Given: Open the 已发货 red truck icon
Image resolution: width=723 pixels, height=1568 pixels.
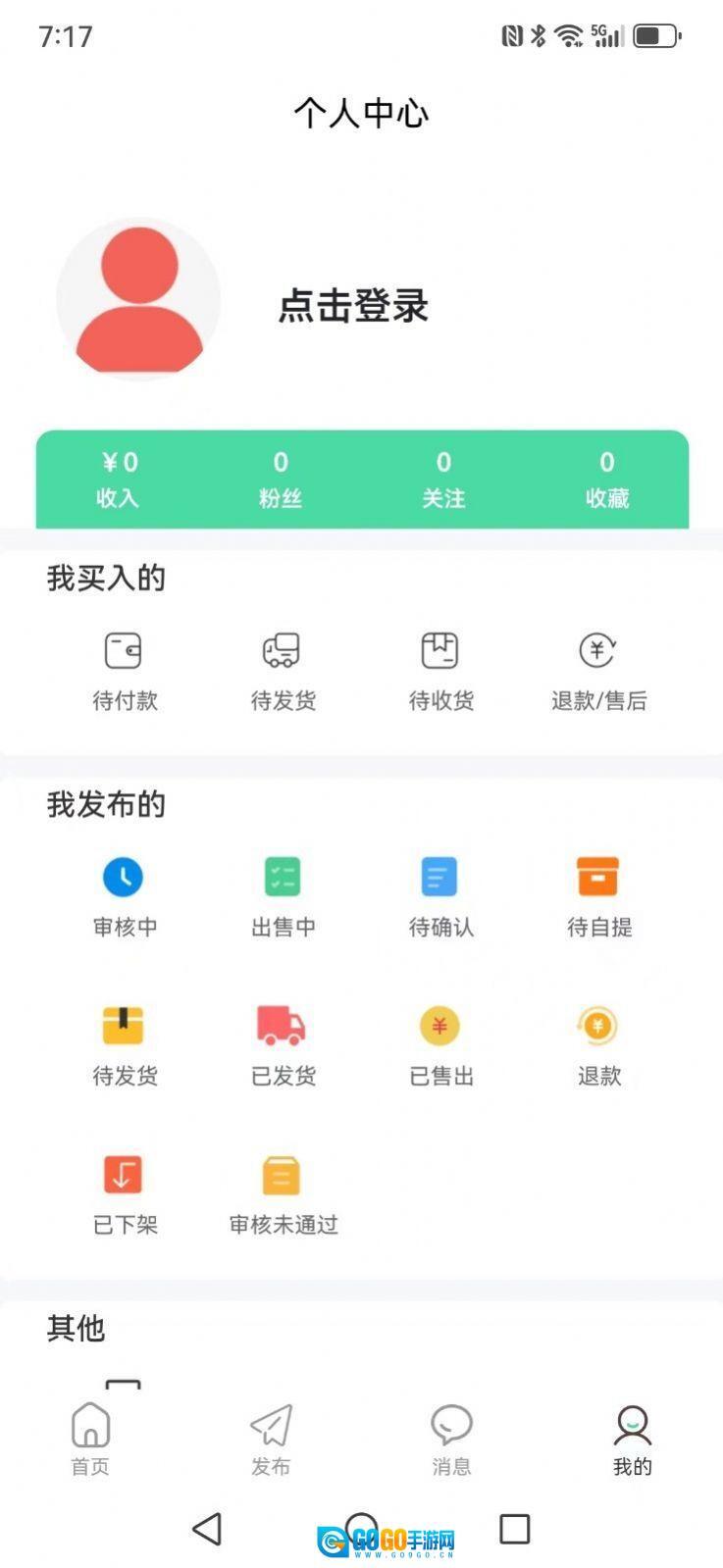Looking at the screenshot, I should pos(282,1026).
